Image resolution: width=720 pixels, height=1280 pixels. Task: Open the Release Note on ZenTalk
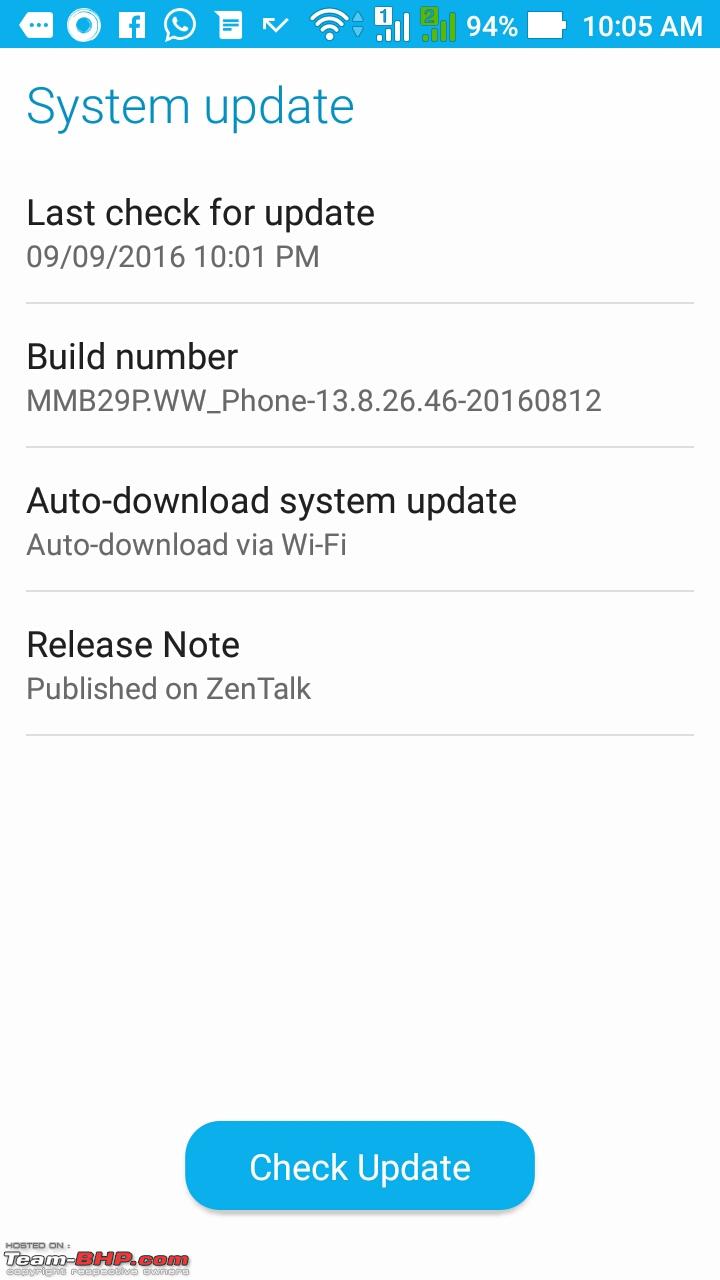click(x=360, y=664)
